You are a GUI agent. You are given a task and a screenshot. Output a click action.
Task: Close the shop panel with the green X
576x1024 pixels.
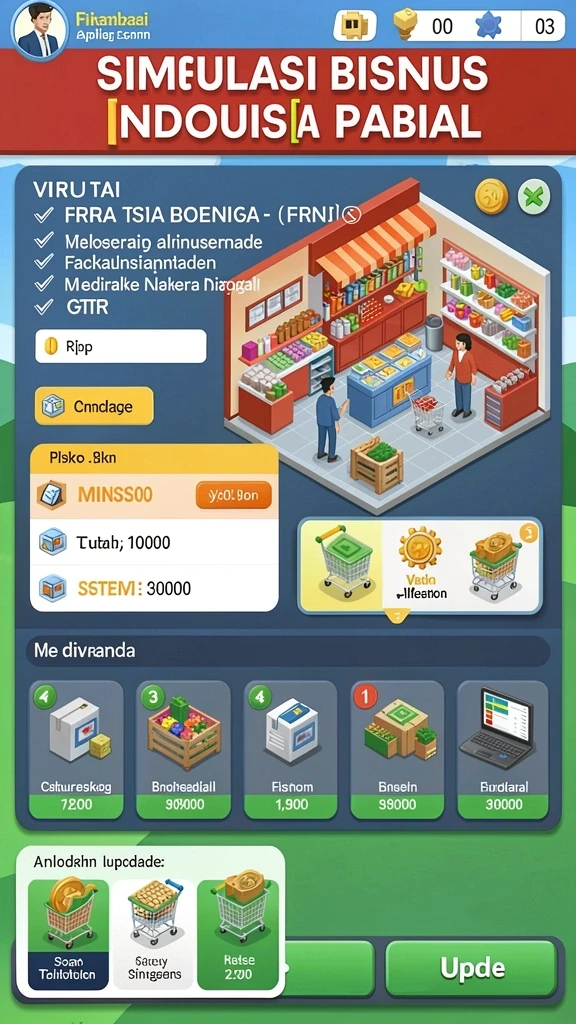(534, 197)
